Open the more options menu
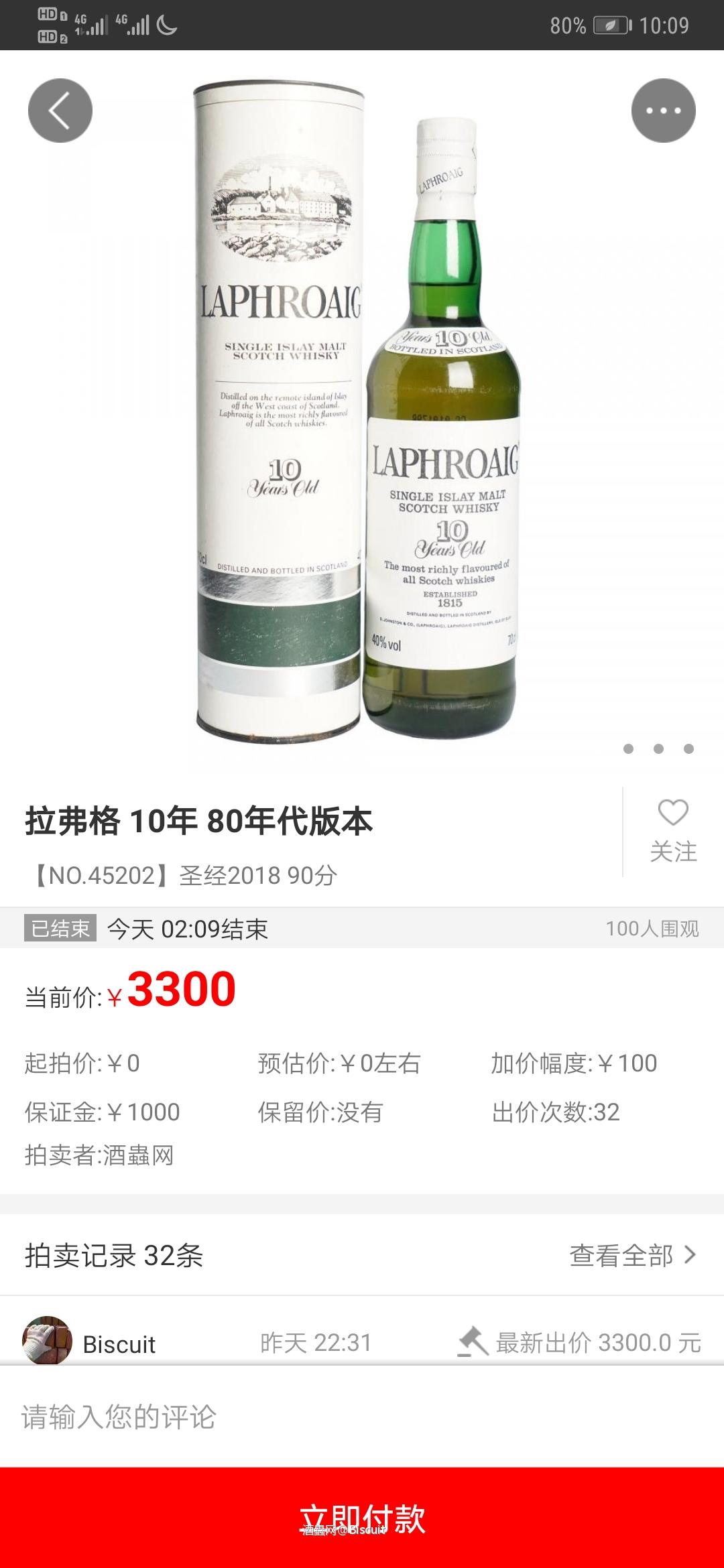Viewport: 724px width, 1568px height. [x=663, y=110]
